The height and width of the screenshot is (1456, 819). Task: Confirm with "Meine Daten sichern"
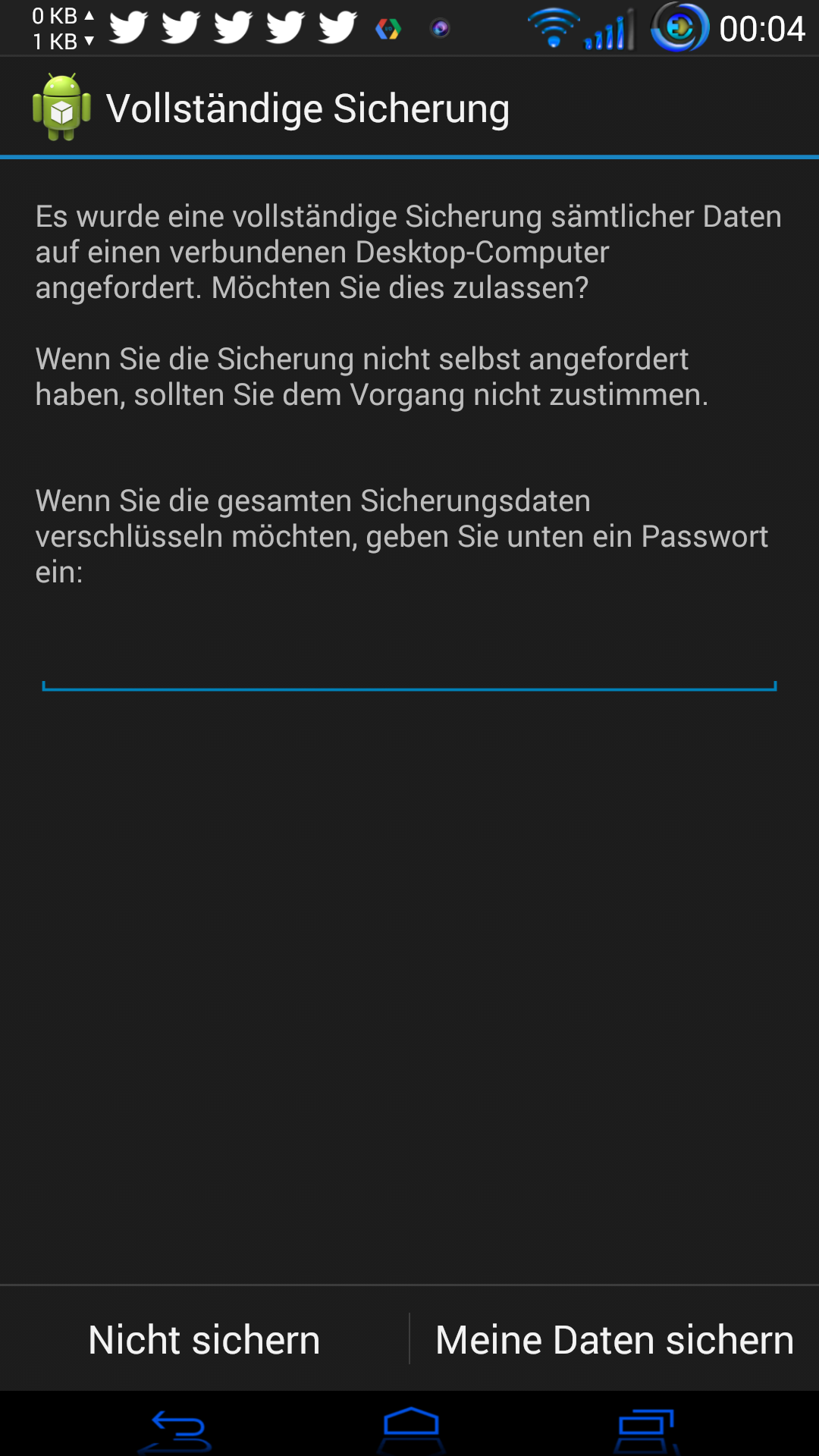615,1339
